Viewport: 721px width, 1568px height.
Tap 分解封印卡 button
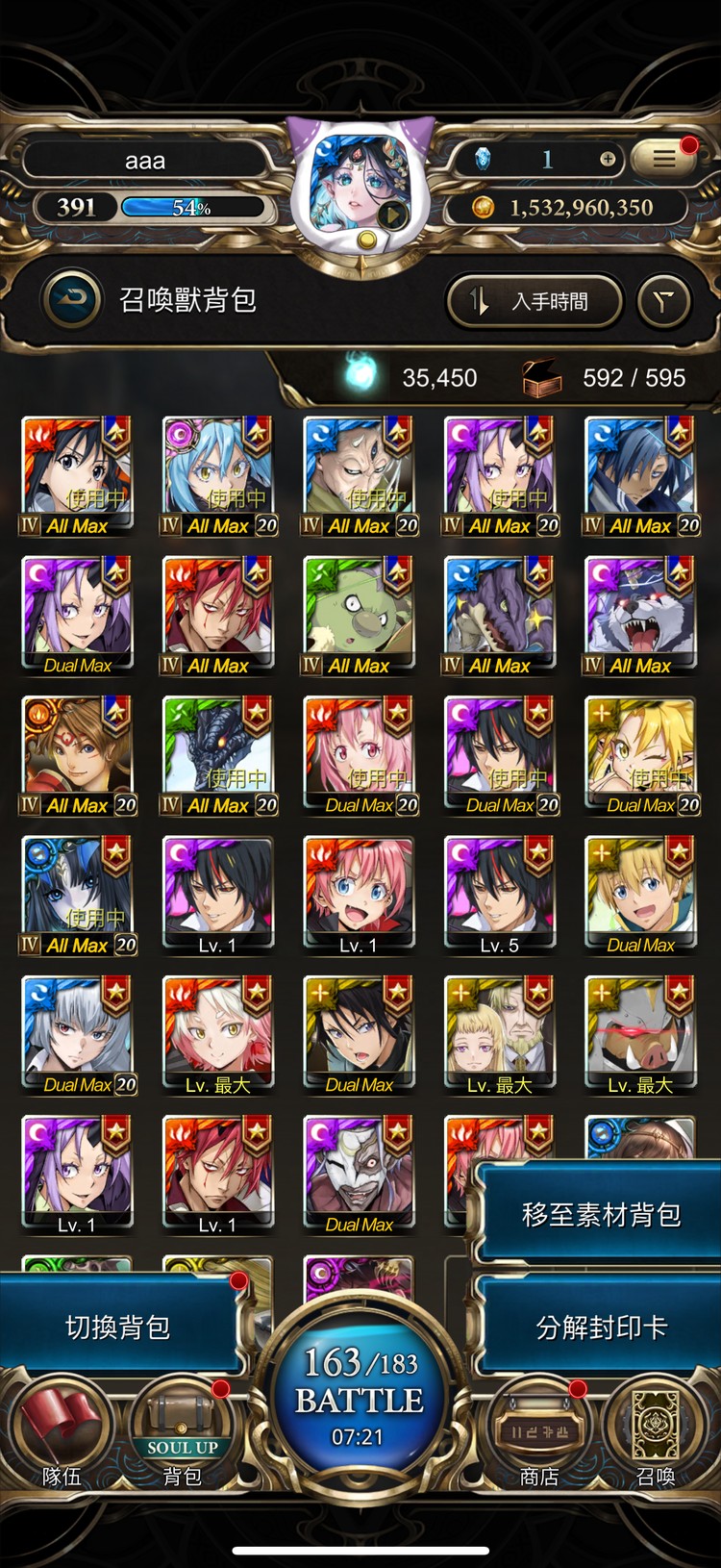[x=600, y=1328]
